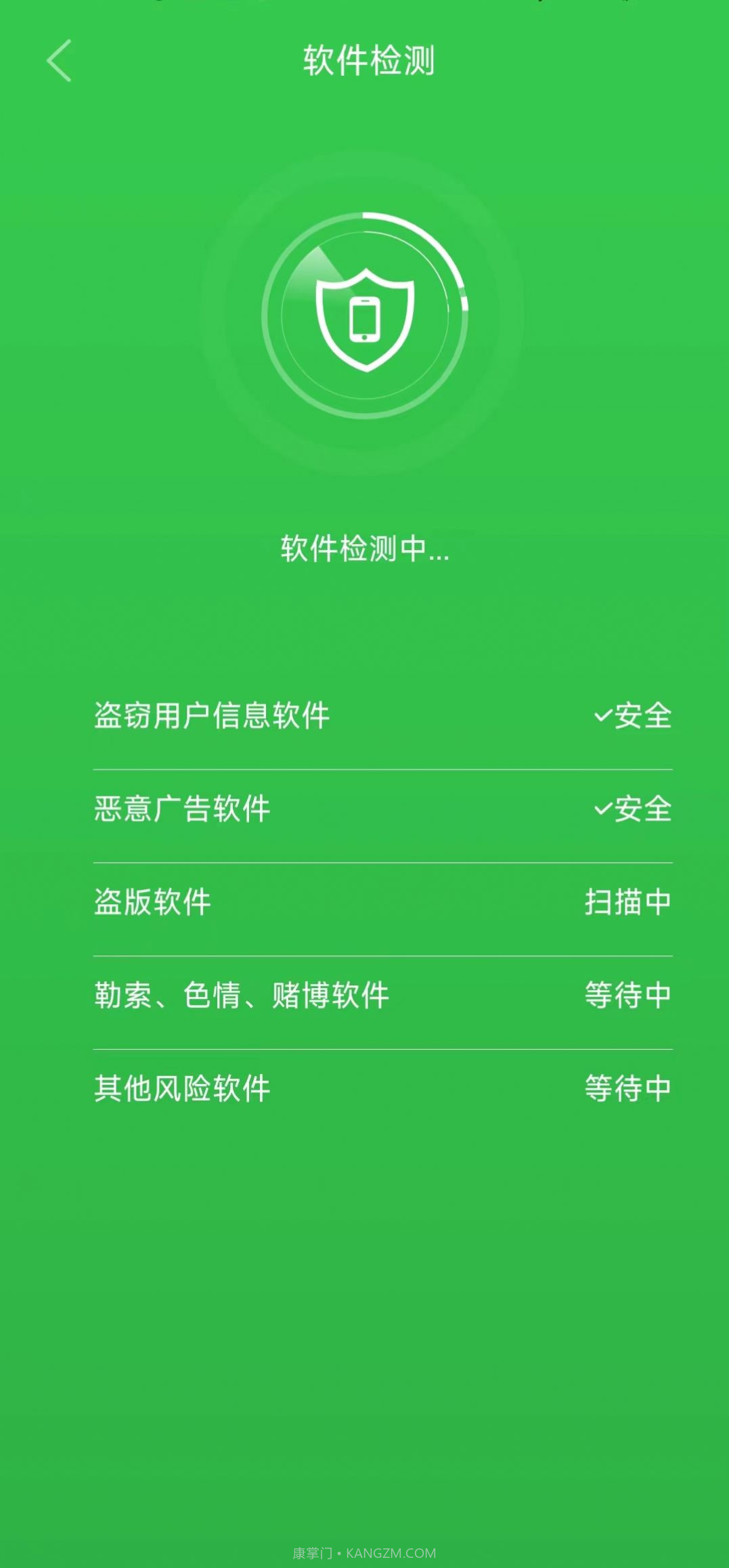Click the back arrow to exit scan
Viewport: 729px width, 1568px height.
point(58,61)
